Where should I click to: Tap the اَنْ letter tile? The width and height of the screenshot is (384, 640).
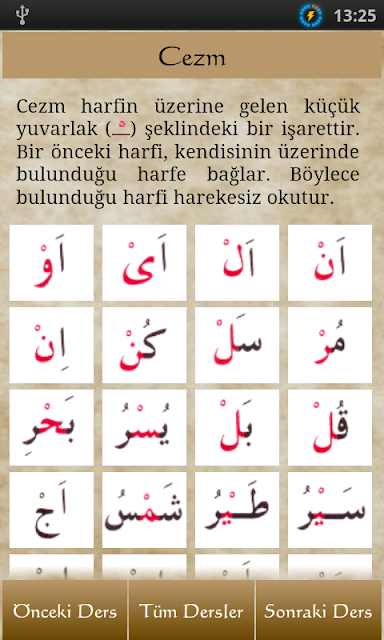pos(330,263)
